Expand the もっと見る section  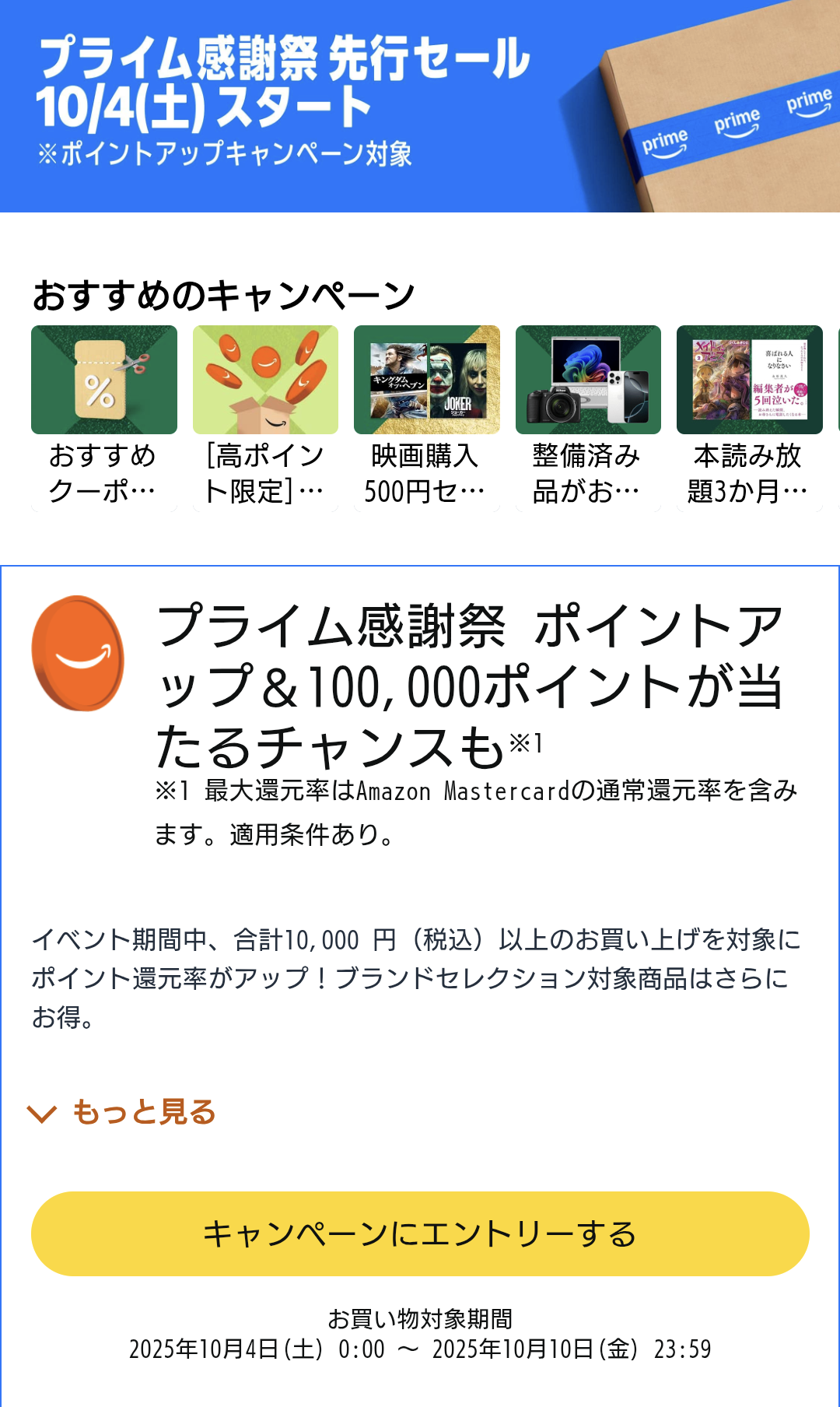[144, 1115]
